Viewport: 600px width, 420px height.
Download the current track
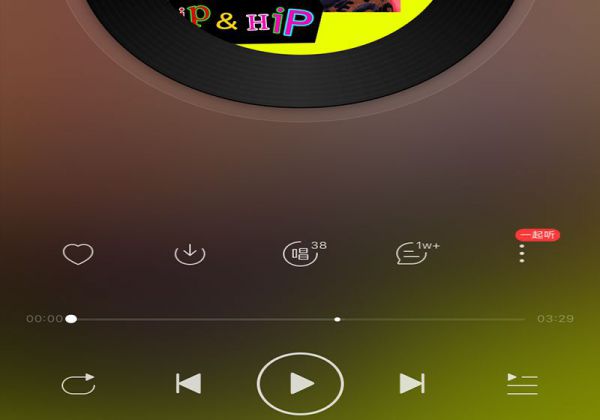pyautogui.click(x=189, y=254)
